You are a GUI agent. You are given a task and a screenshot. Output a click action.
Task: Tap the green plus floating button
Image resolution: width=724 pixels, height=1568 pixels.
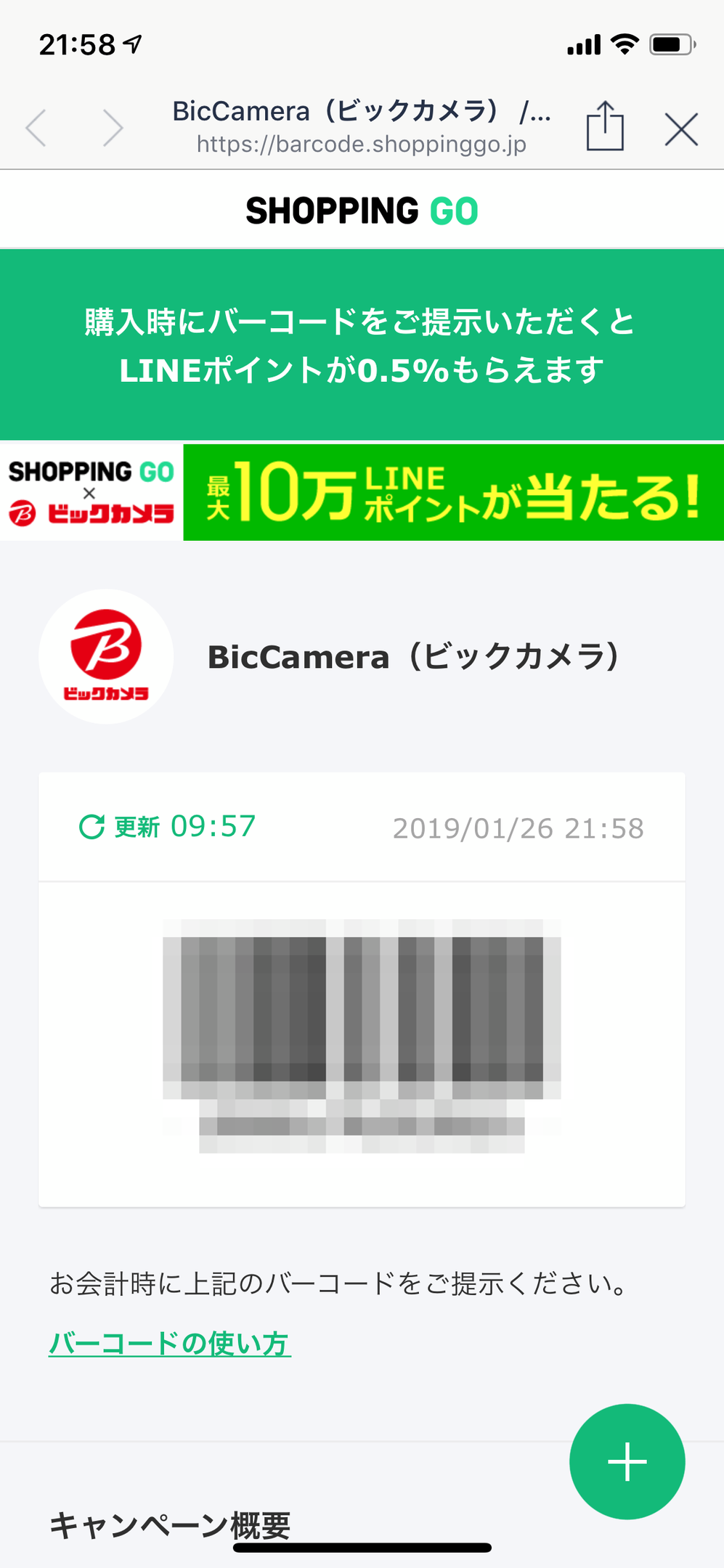[x=627, y=1461]
